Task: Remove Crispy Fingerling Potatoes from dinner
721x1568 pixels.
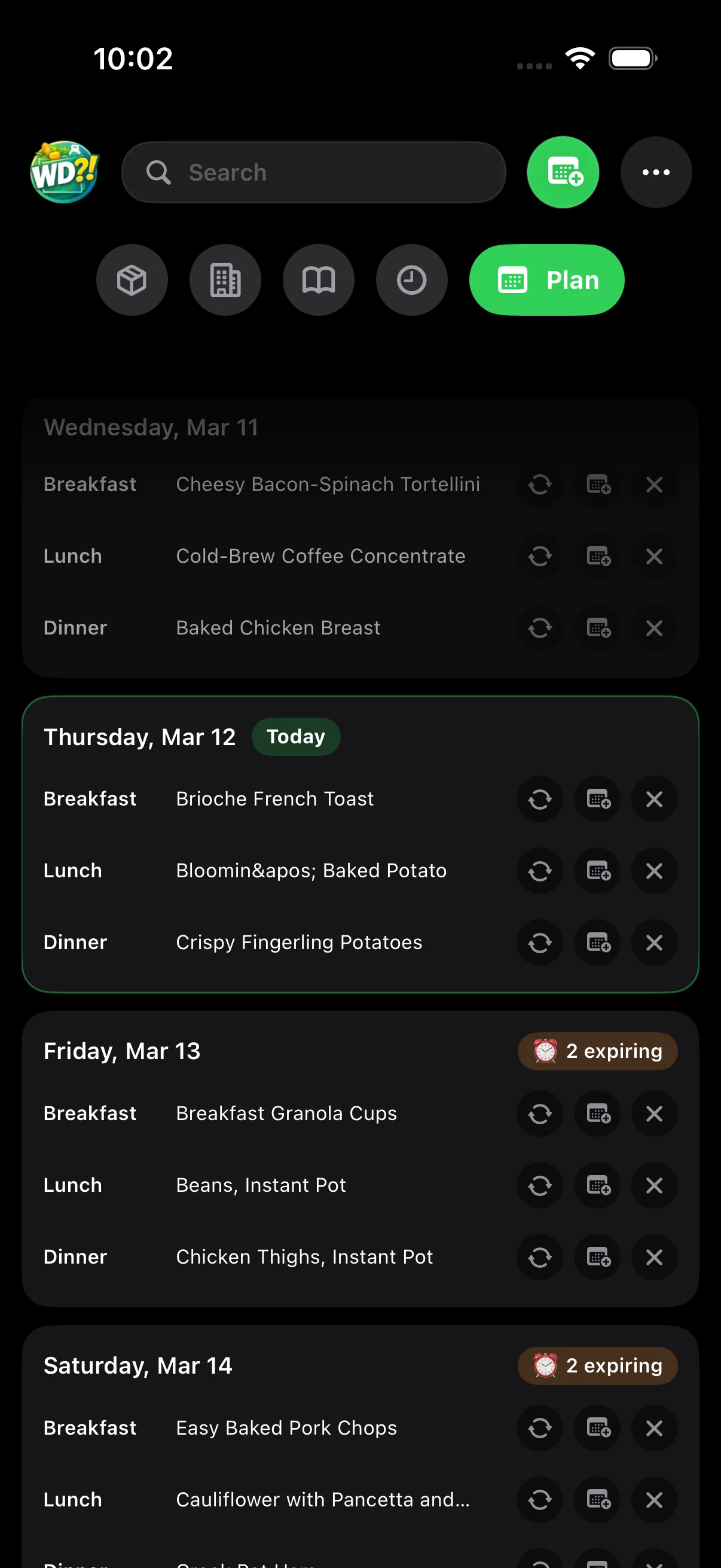Action: tap(654, 943)
